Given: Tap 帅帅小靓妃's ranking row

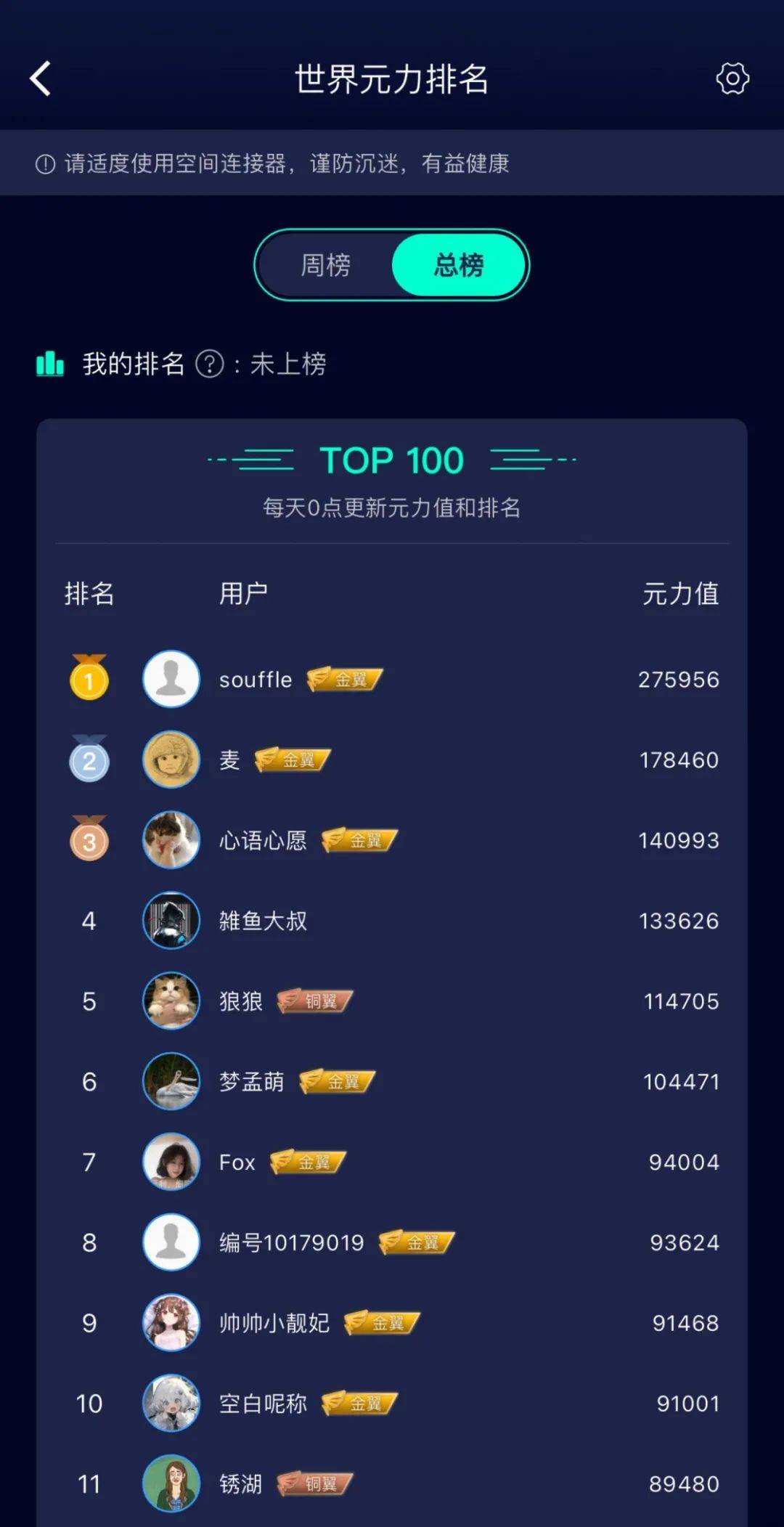Looking at the screenshot, I should pos(392,1323).
